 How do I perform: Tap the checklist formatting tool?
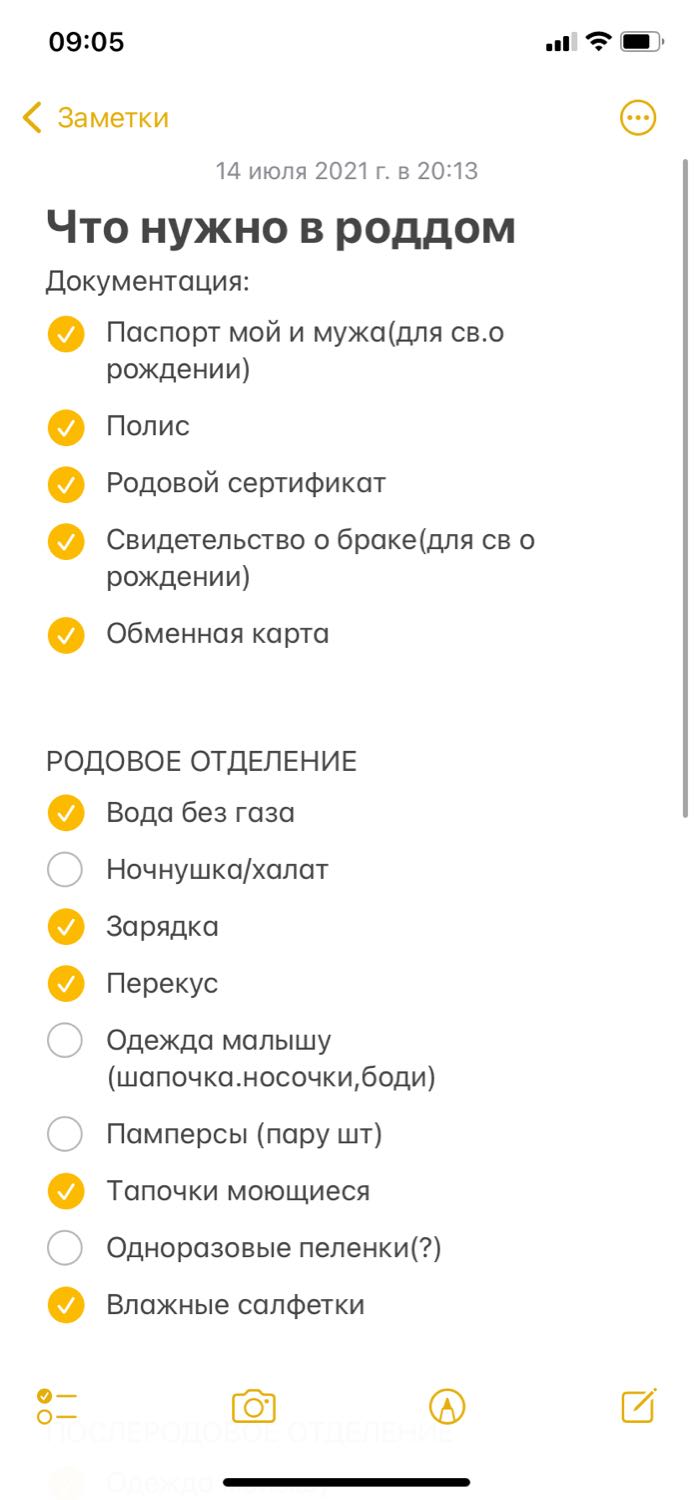pyautogui.click(x=57, y=1406)
